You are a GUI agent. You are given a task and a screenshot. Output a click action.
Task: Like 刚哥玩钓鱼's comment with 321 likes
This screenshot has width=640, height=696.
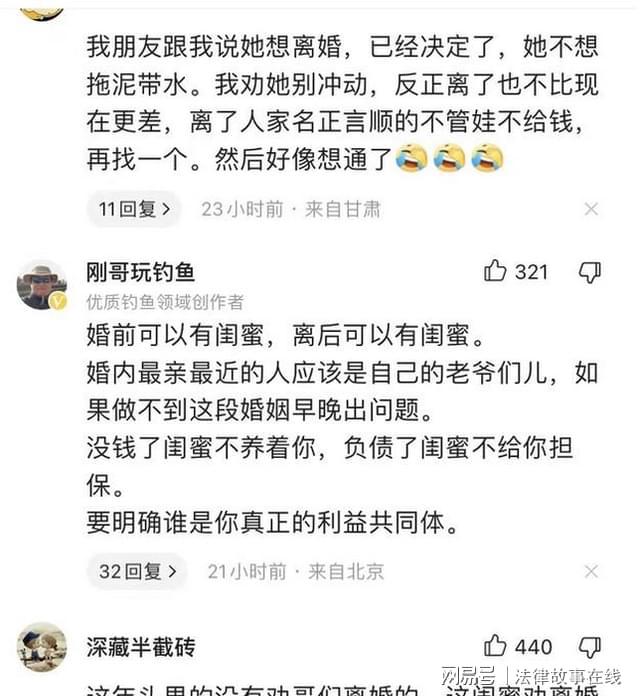(496, 271)
